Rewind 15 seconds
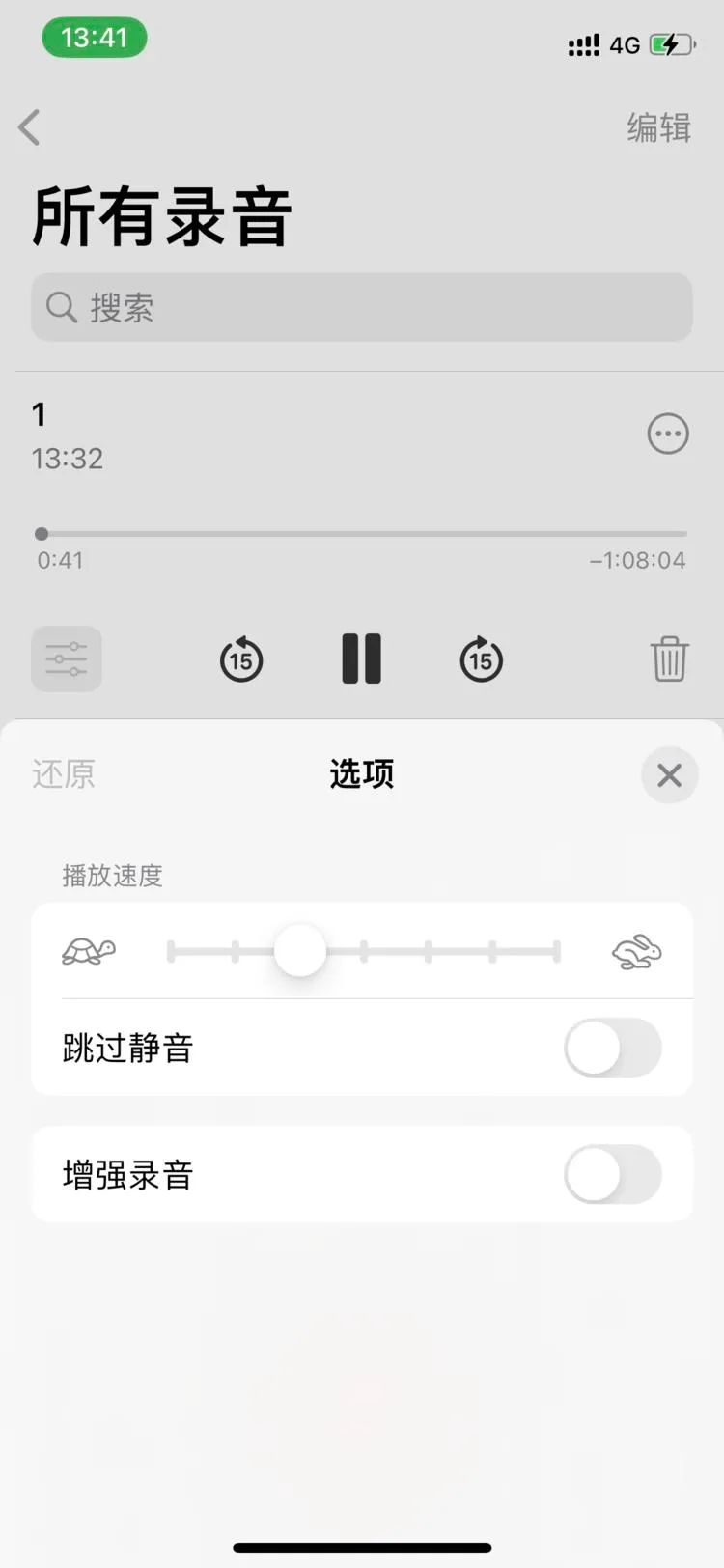This screenshot has width=724, height=1568. click(241, 659)
